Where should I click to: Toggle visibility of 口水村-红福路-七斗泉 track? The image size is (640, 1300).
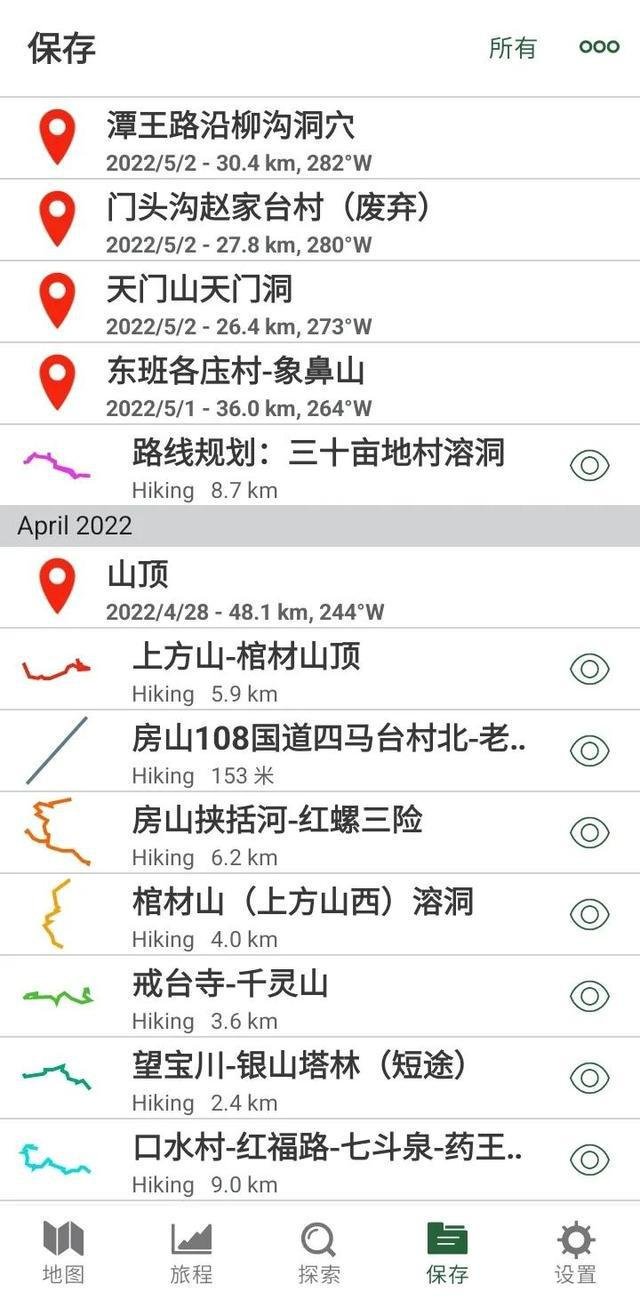point(590,1160)
